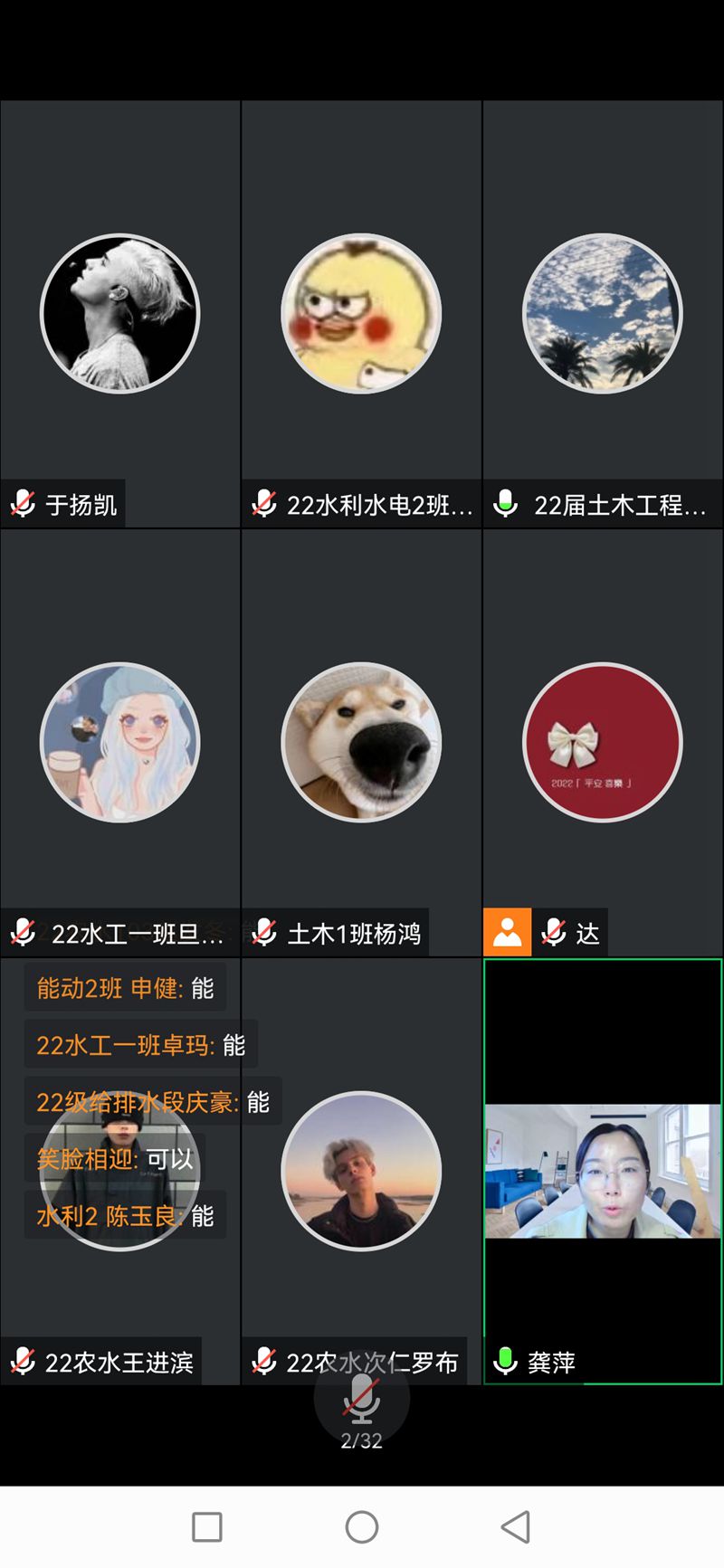
Task: Open participant 达's tile
Action: [603, 742]
